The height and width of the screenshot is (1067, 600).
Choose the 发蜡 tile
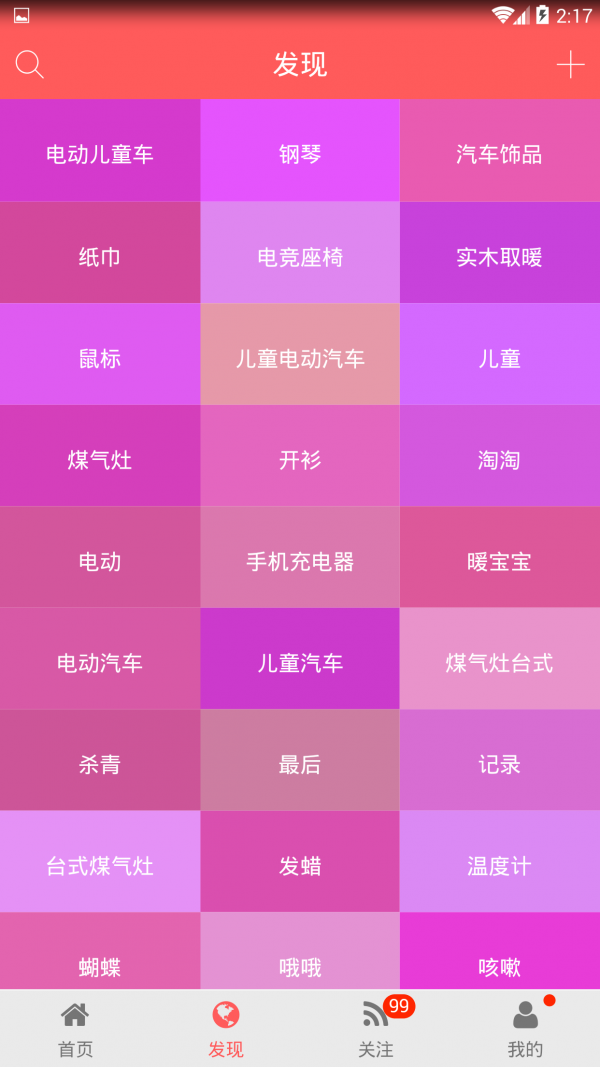[300, 865]
